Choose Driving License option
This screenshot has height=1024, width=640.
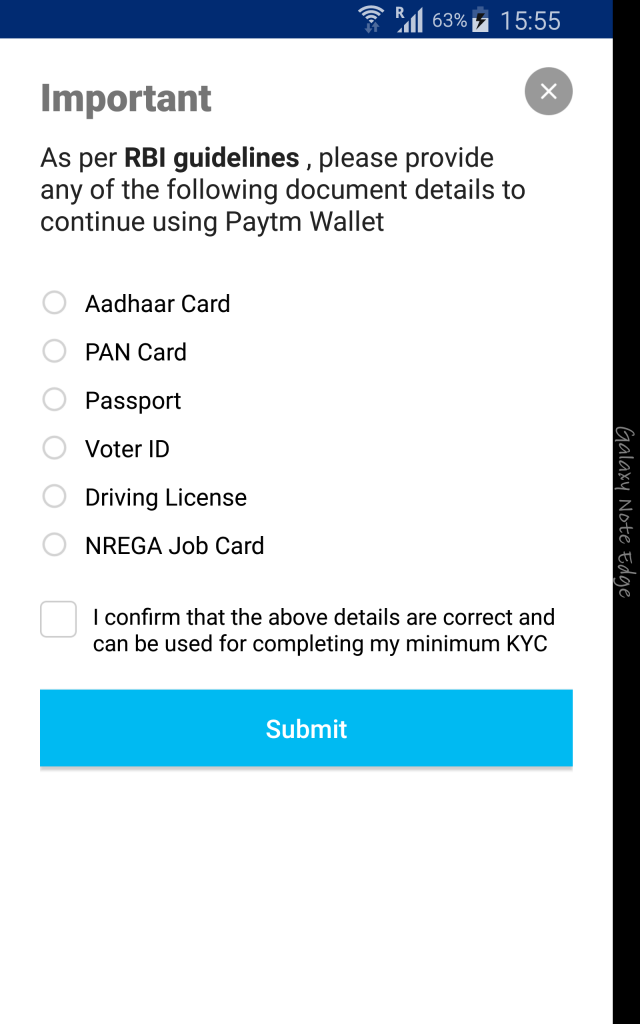[x=54, y=496]
